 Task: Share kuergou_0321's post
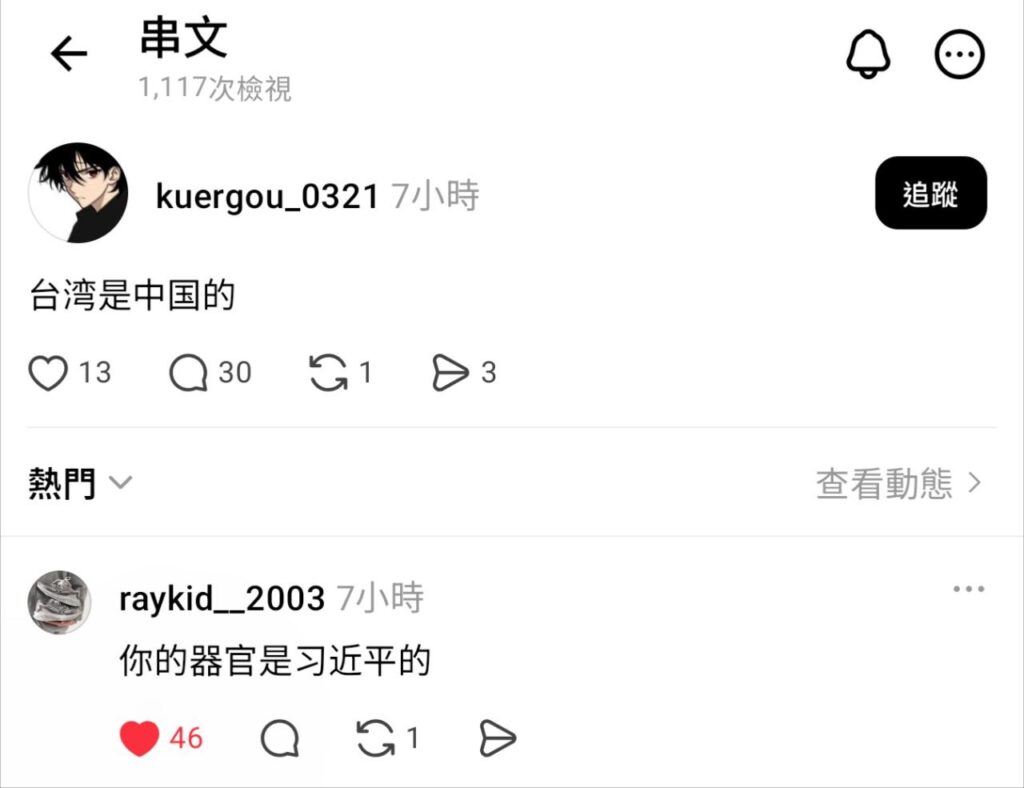450,373
